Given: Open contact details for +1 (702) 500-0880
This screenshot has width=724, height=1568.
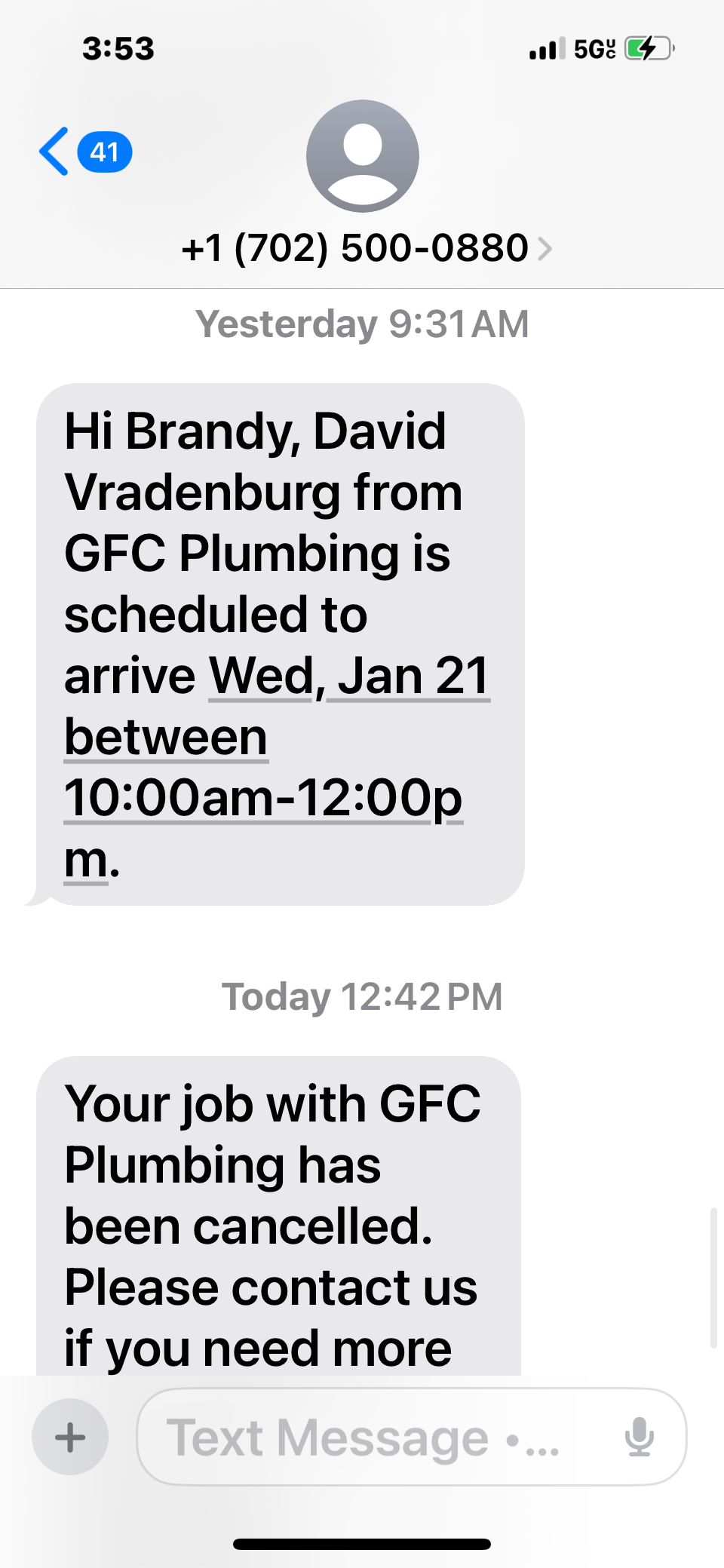Looking at the screenshot, I should coord(366,248).
